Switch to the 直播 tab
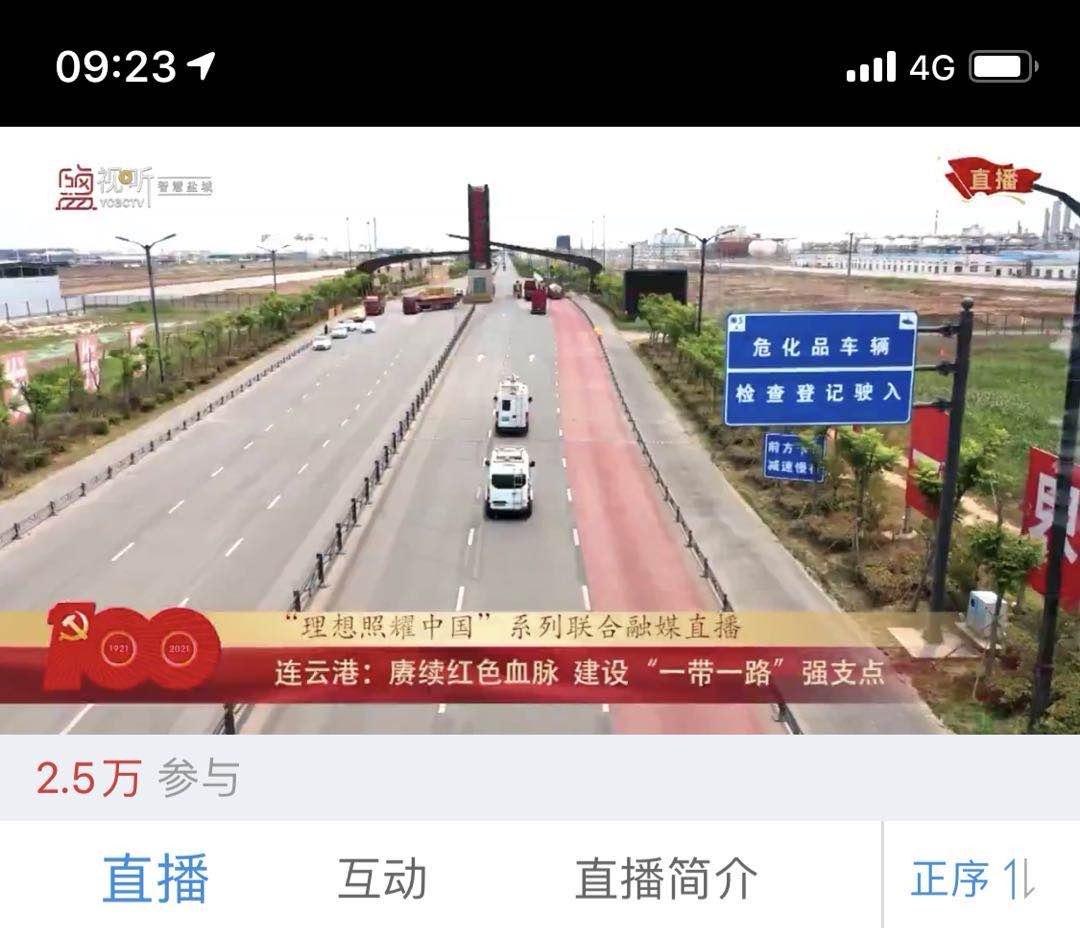The image size is (1080, 928). tap(155, 879)
